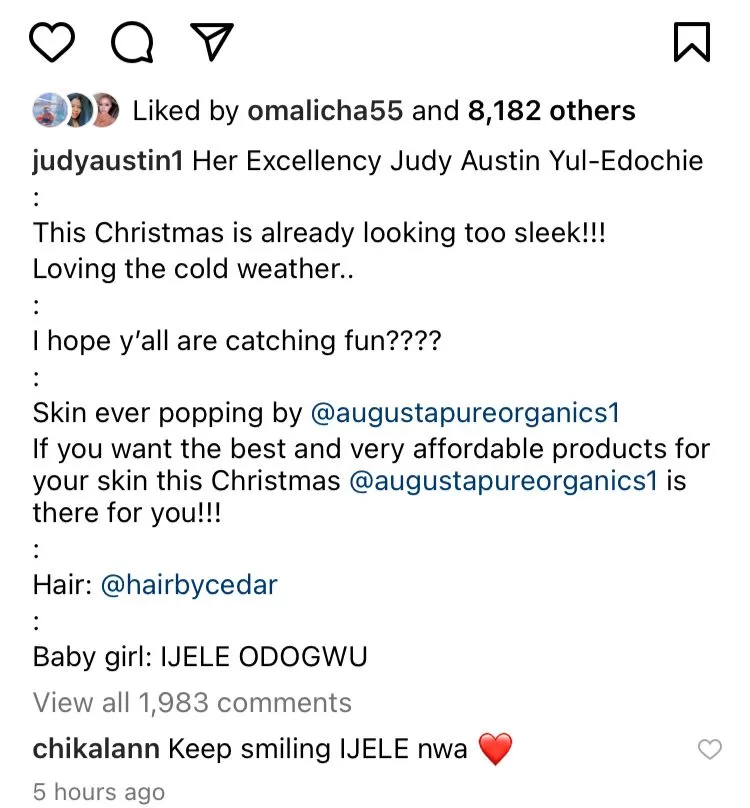View the 8,182 others who liked

(x=551, y=110)
